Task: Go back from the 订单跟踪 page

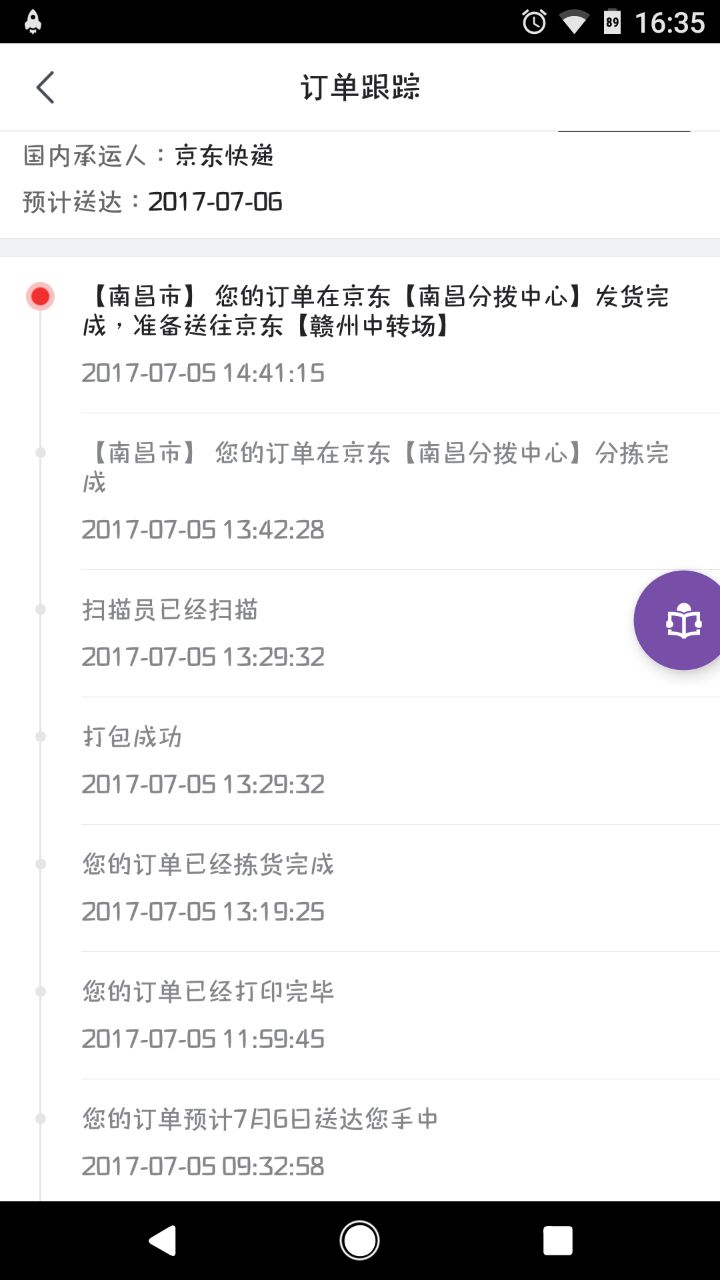Action: (x=45, y=87)
